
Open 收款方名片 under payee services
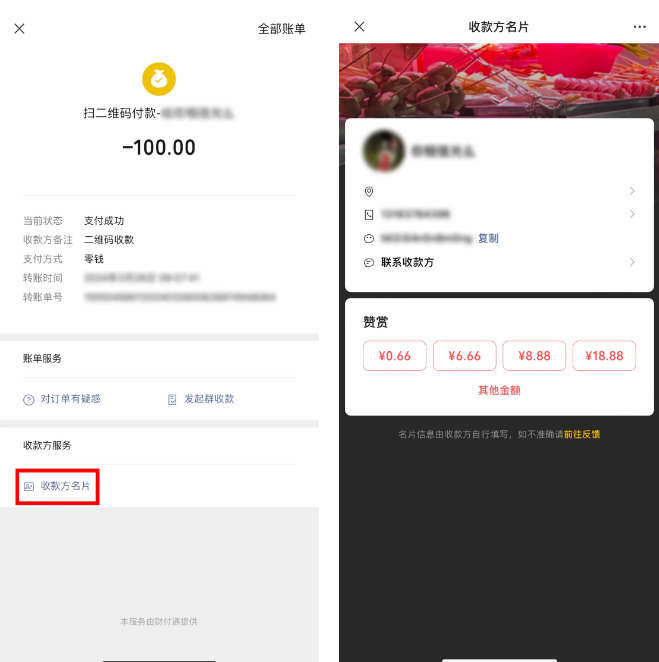(65, 486)
